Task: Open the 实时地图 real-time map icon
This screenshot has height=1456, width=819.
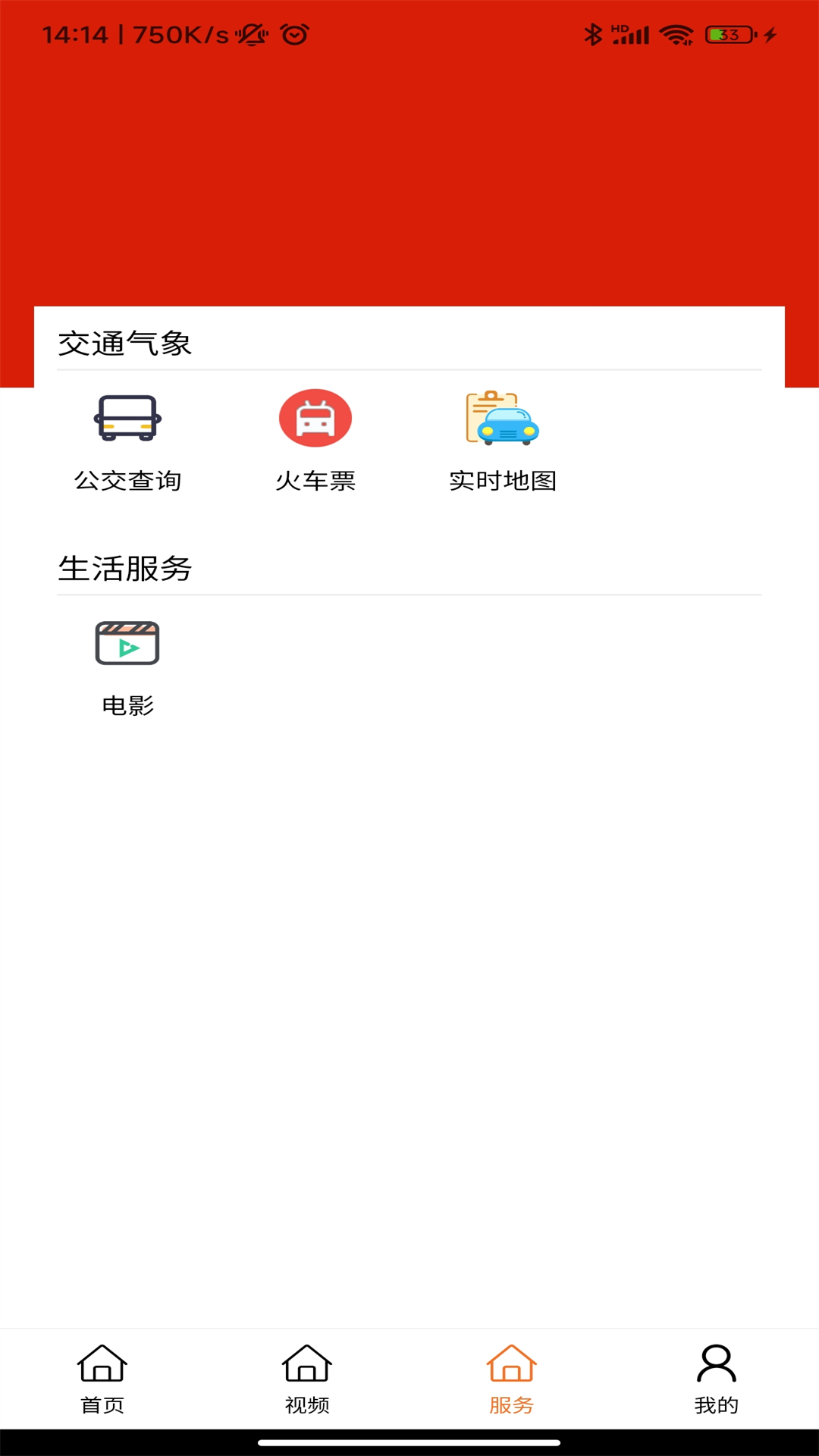Action: (x=504, y=418)
